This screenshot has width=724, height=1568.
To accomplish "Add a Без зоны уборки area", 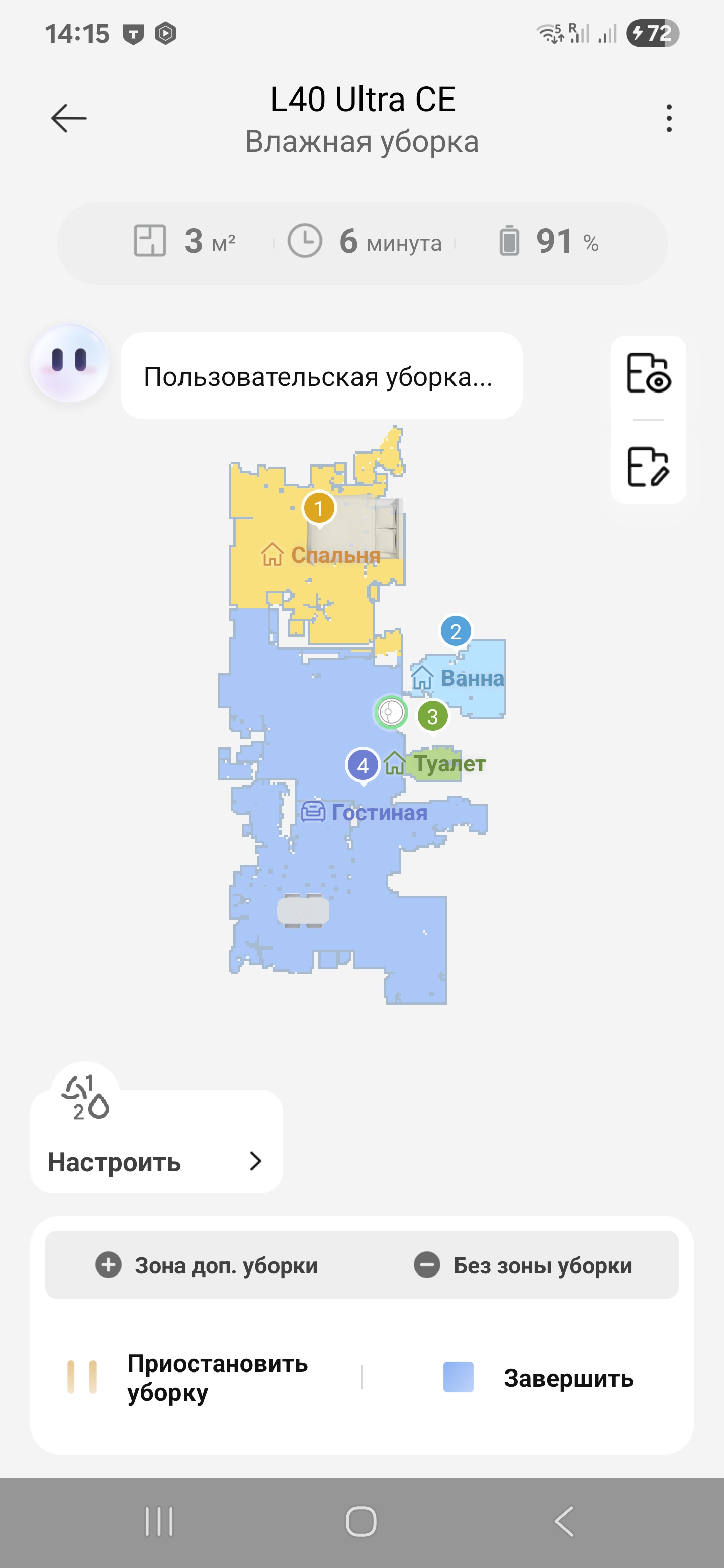I will tap(523, 1265).
